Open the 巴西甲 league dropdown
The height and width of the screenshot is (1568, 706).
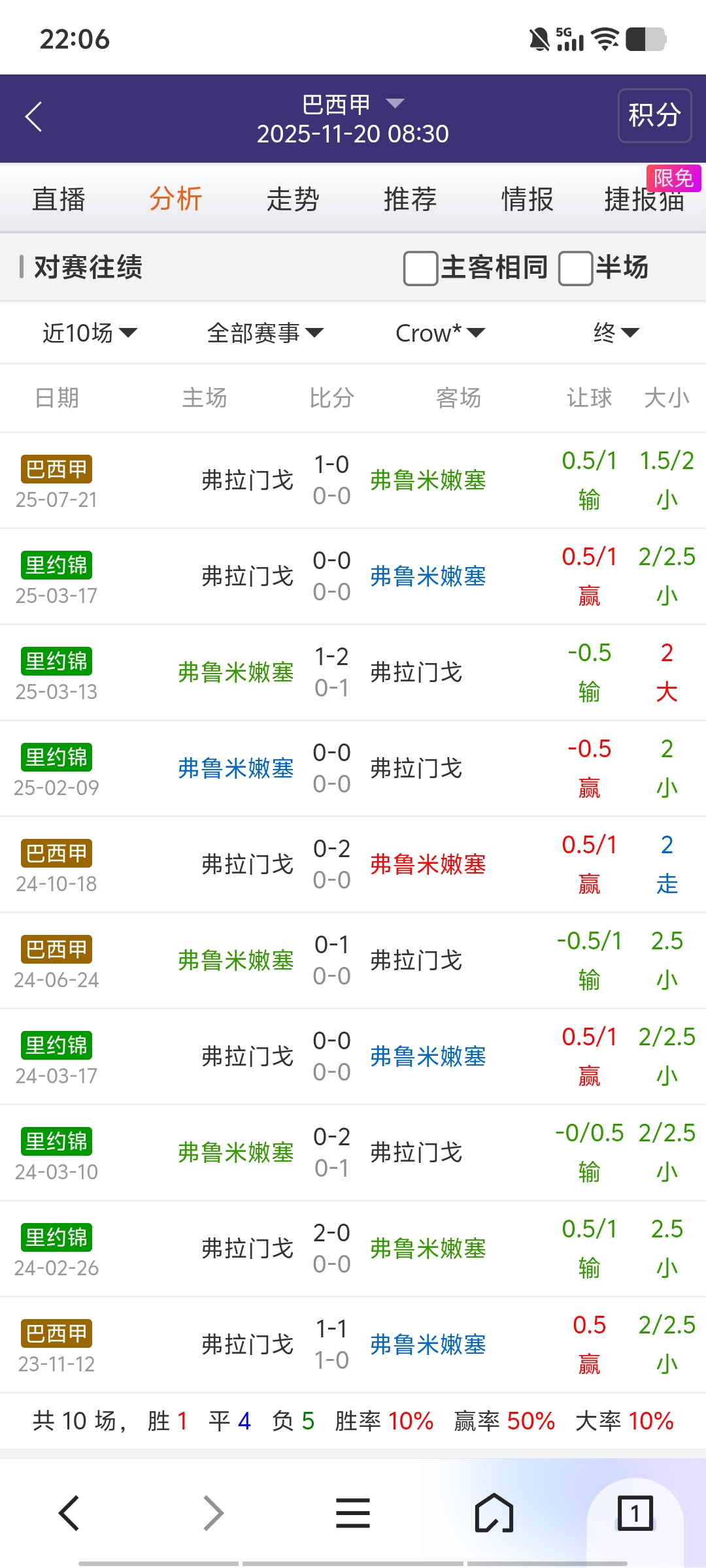(x=353, y=104)
